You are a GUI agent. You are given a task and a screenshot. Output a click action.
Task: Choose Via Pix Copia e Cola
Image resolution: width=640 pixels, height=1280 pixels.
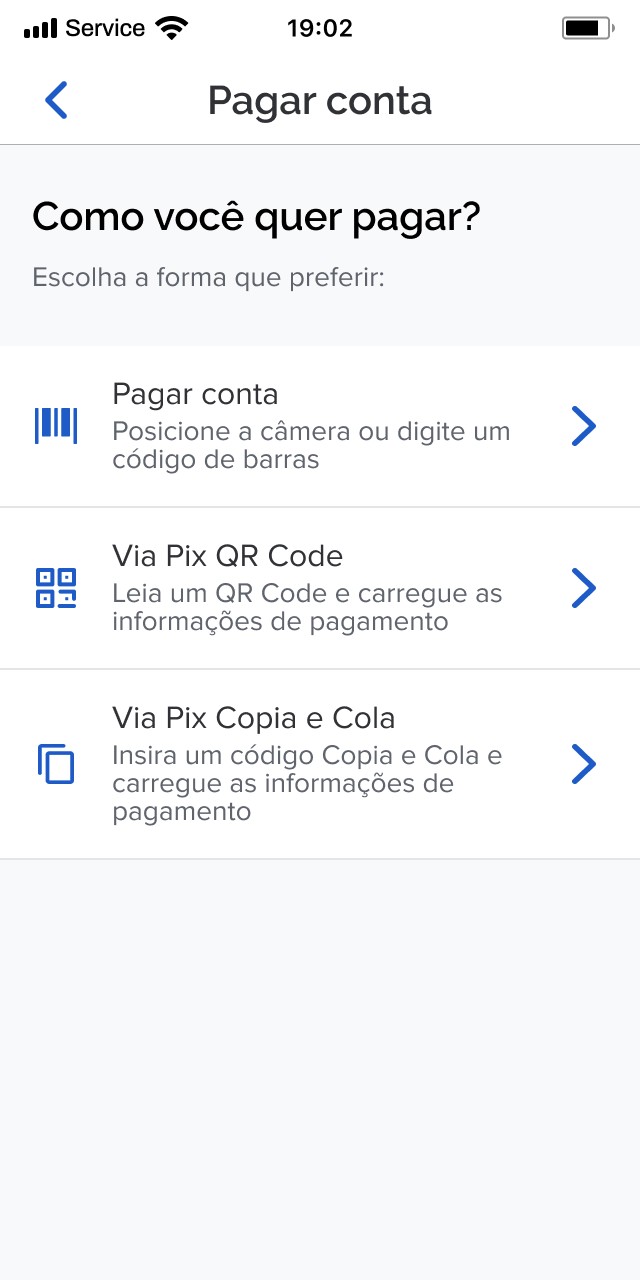tap(320, 764)
